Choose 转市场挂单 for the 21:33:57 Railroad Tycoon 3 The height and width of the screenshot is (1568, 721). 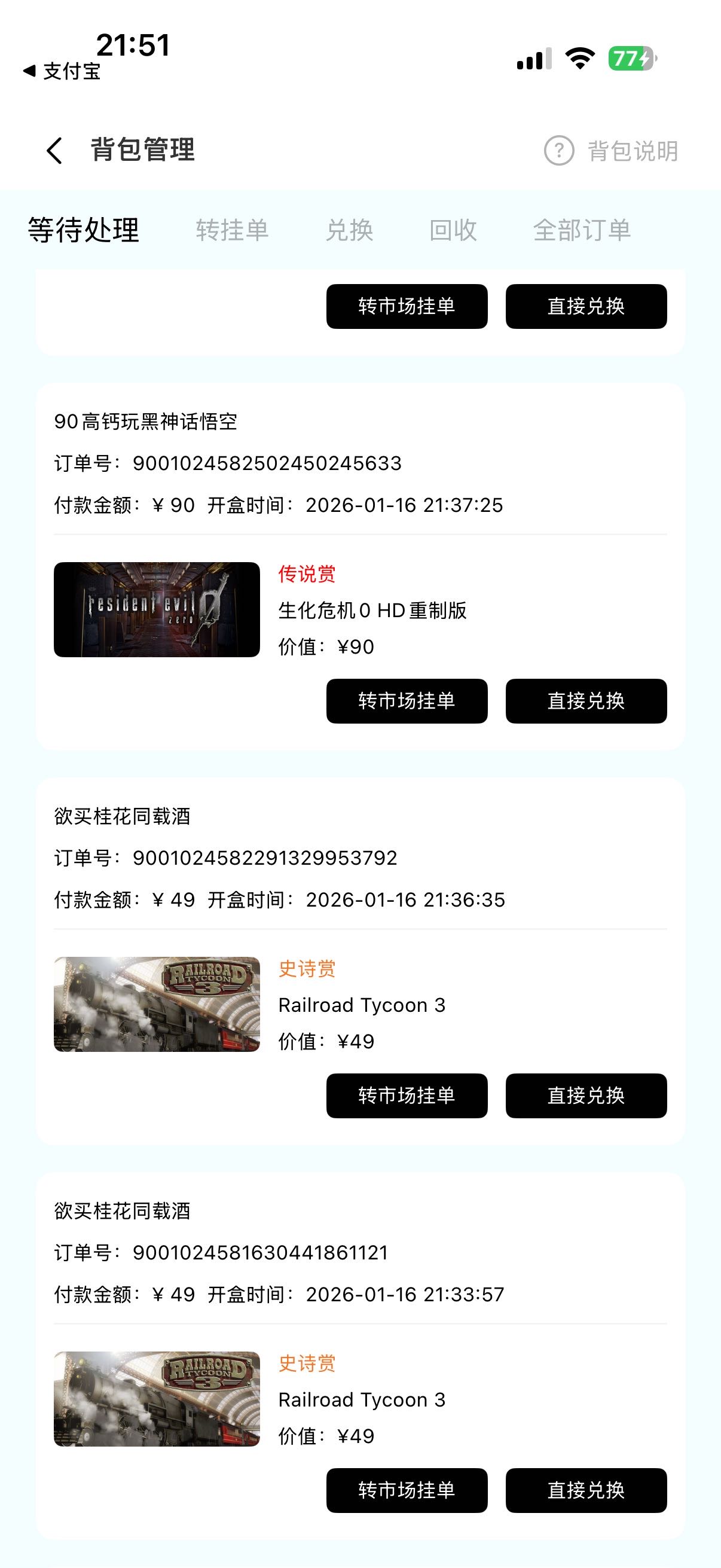click(x=407, y=1490)
